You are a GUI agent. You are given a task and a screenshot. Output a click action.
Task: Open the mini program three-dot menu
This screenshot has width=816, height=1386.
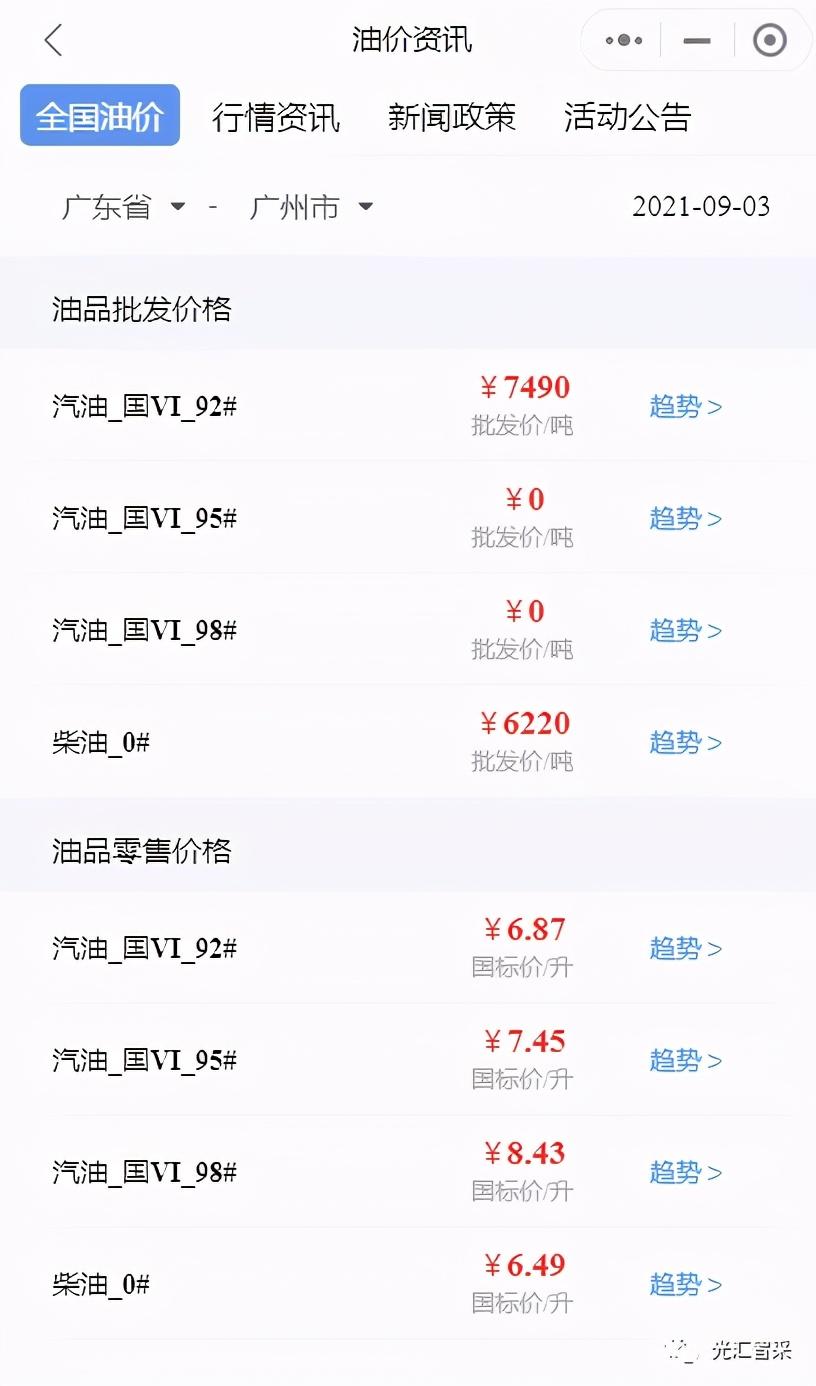tap(624, 40)
